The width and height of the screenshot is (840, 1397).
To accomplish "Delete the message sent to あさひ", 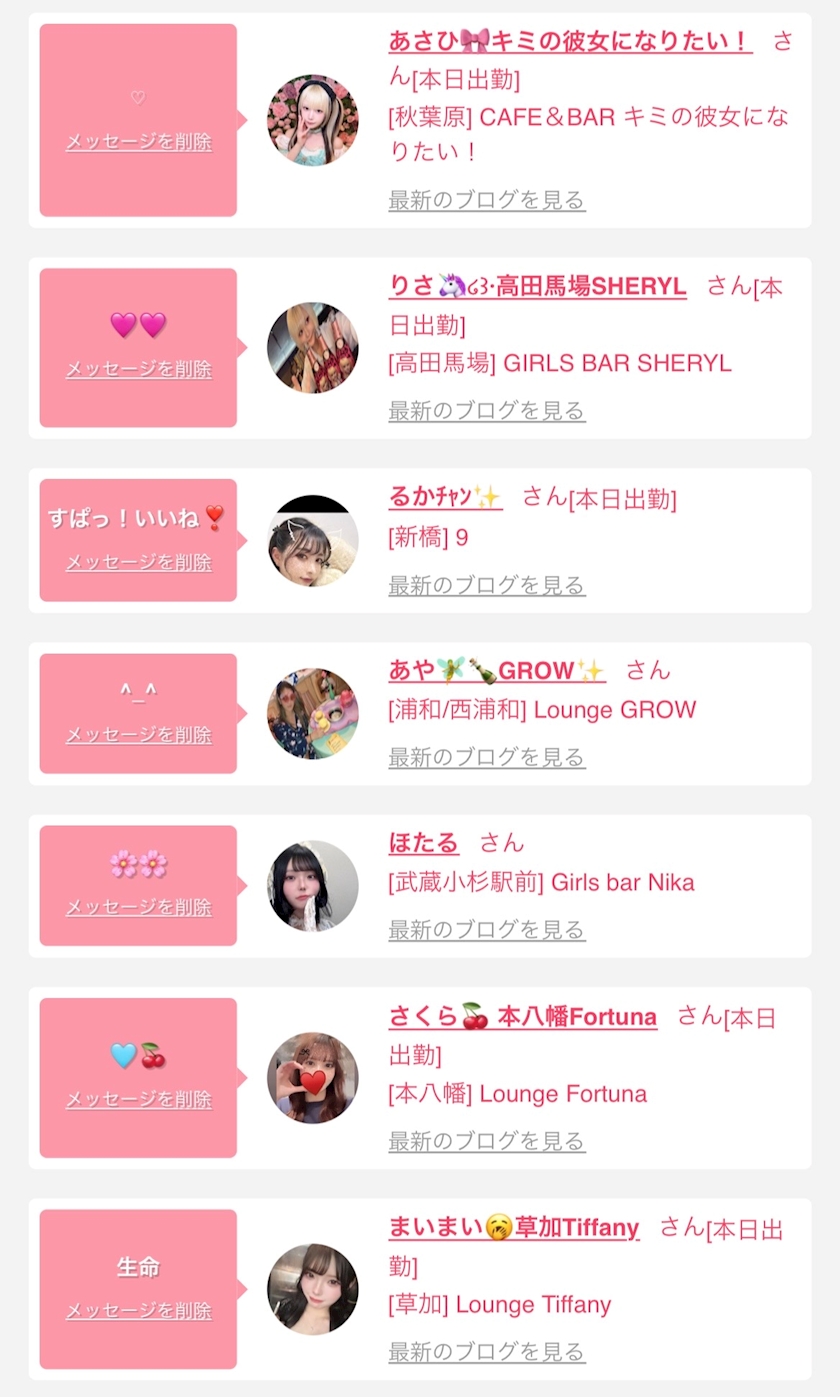I will point(139,142).
